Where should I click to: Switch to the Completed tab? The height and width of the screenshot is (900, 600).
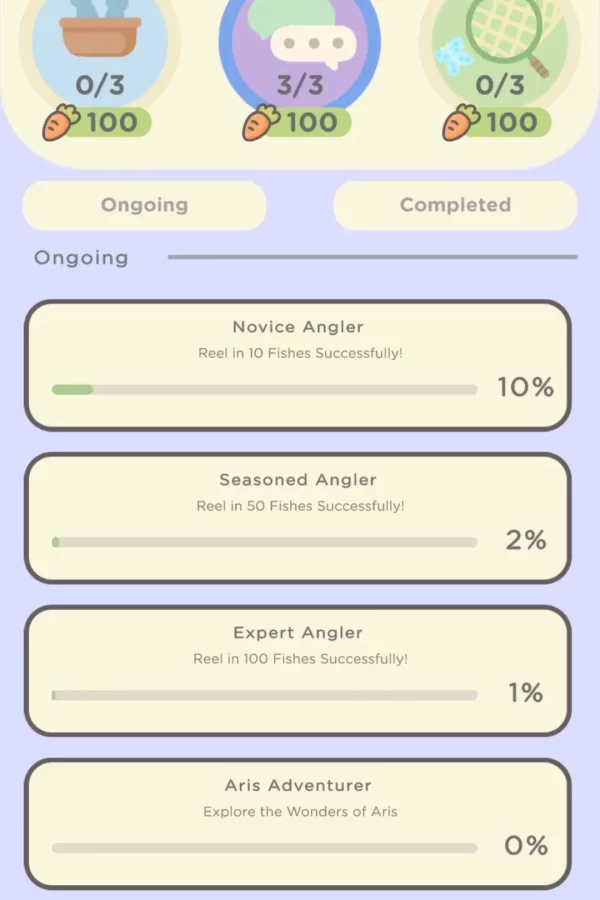pyautogui.click(x=455, y=205)
